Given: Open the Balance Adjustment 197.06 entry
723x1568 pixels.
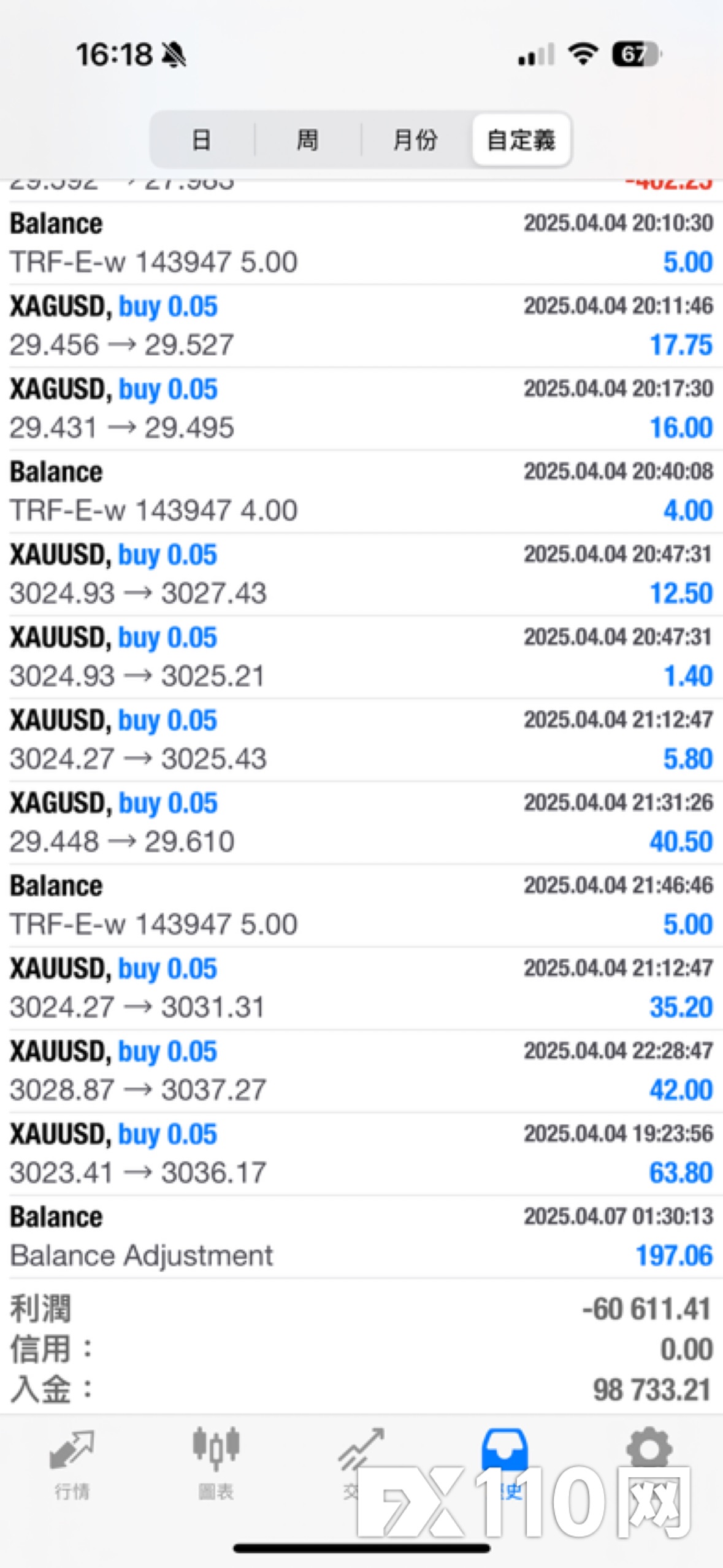Looking at the screenshot, I should click(x=361, y=1237).
